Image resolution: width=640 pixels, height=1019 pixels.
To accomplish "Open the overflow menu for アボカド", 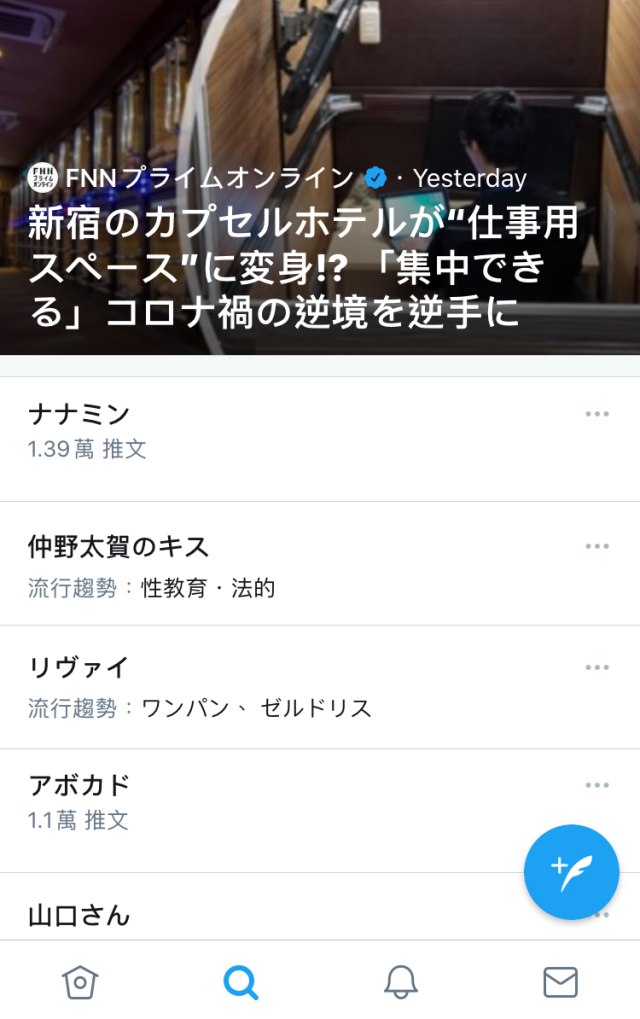I will (597, 785).
